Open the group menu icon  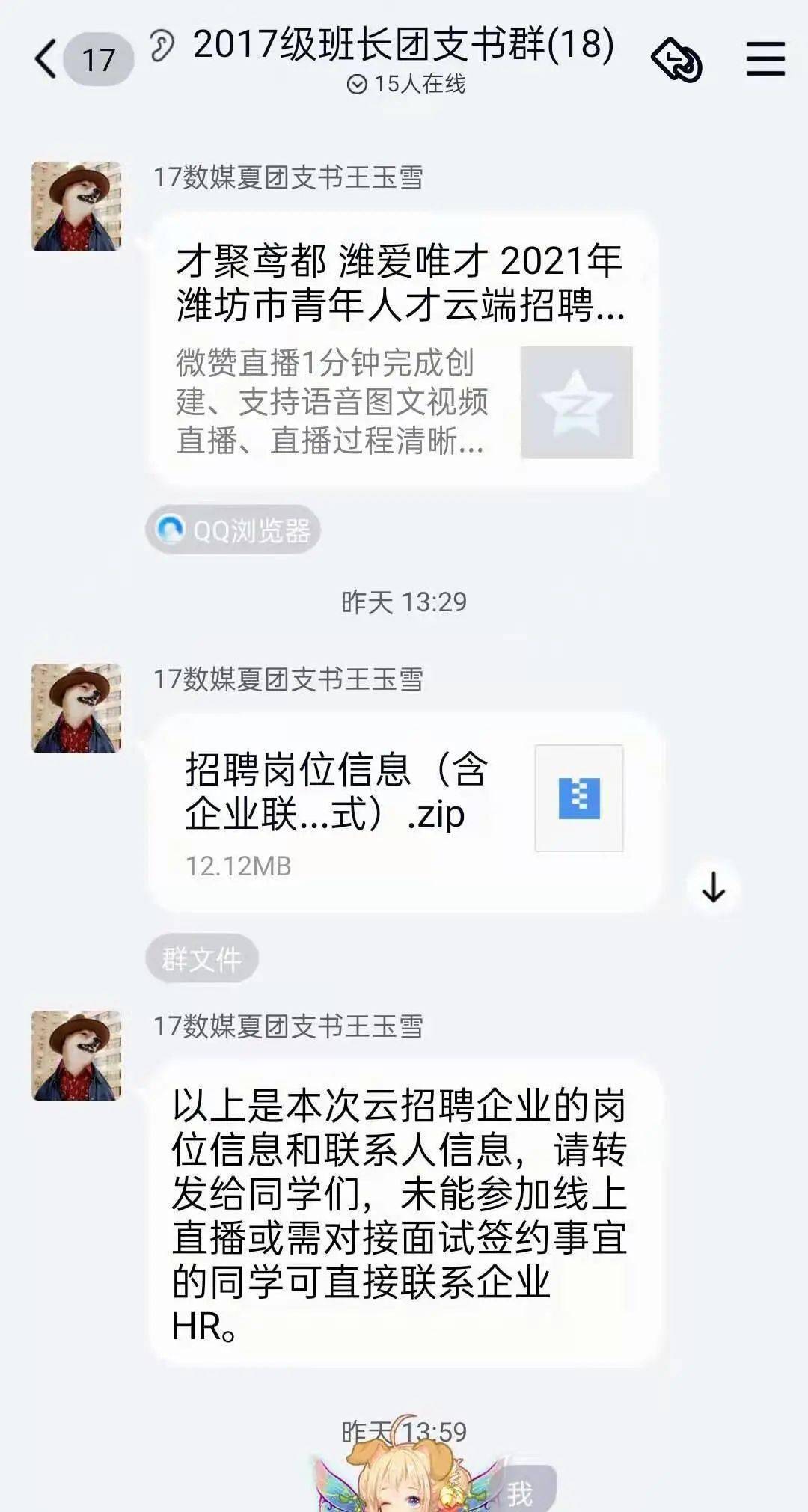click(x=765, y=59)
